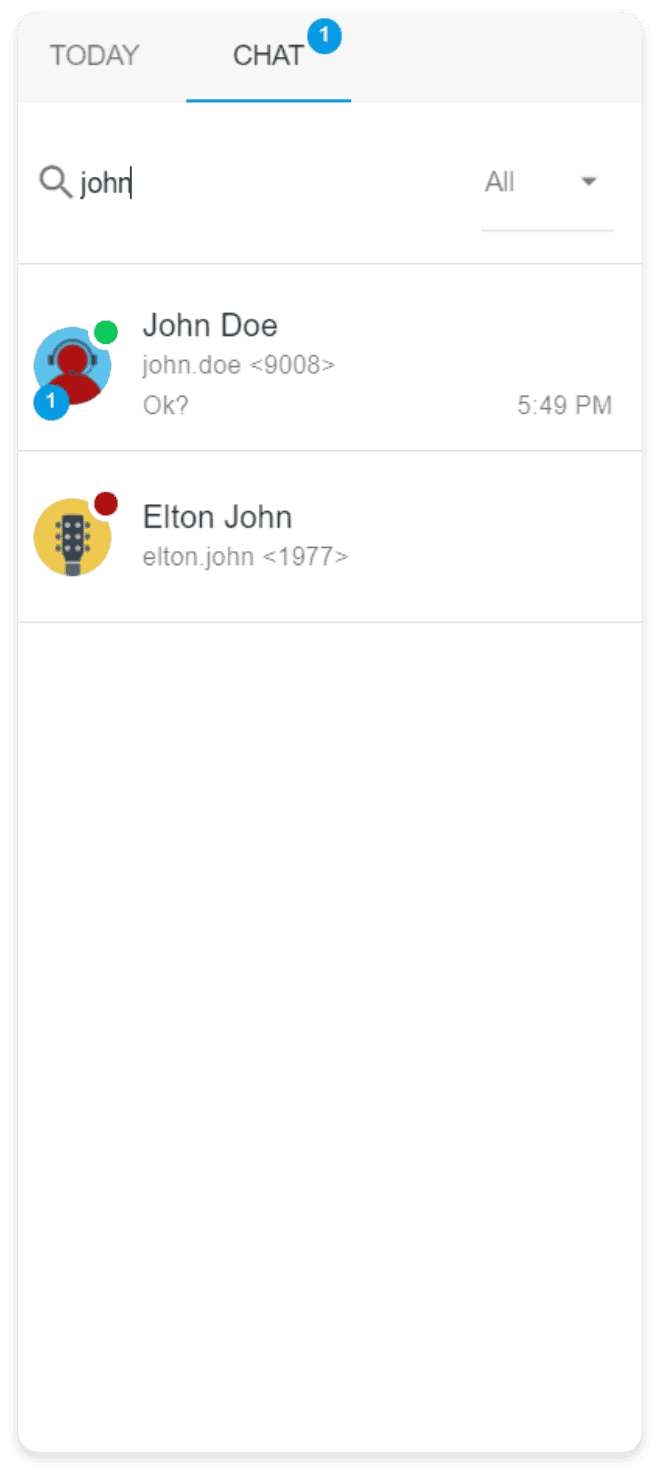Image resolution: width=660 pixels, height=1476 pixels.
Task: Select the CHAT tab
Action: click(x=268, y=56)
